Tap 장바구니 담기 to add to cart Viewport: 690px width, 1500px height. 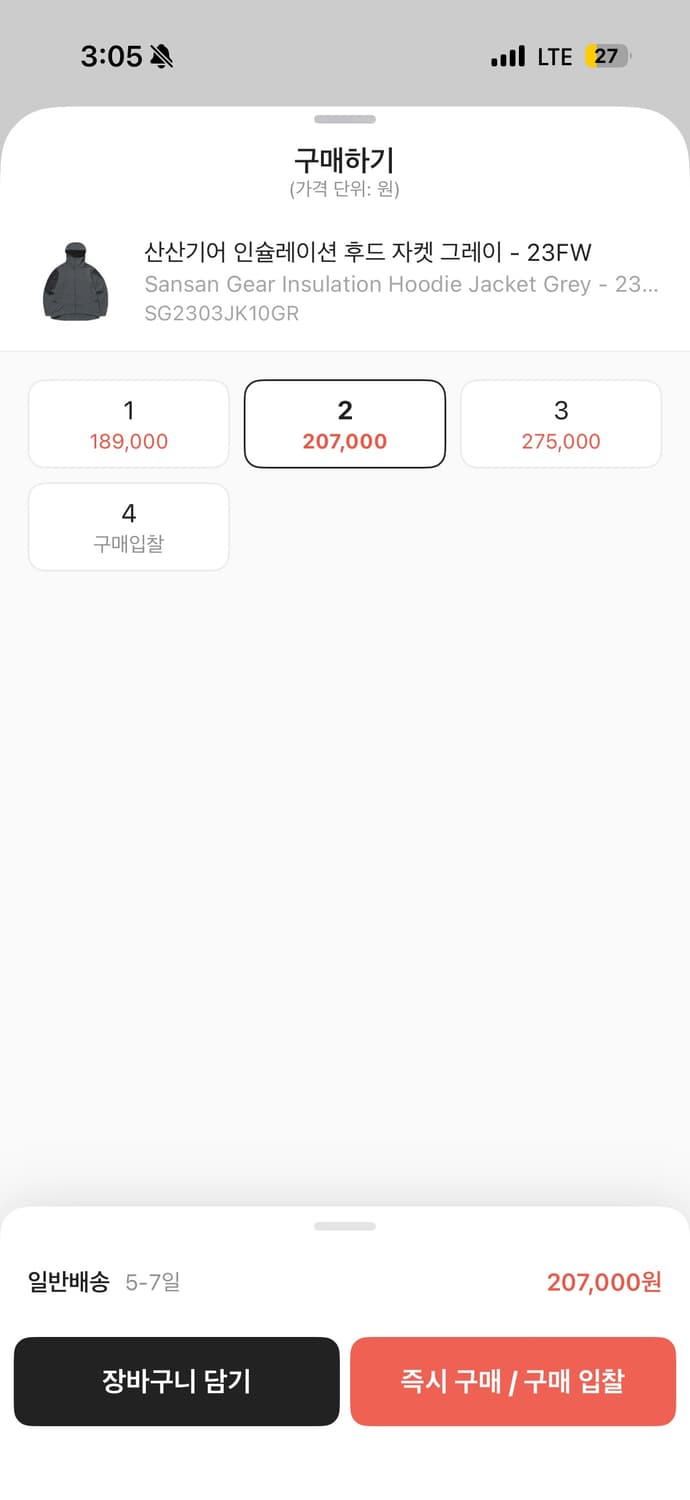coord(177,1381)
